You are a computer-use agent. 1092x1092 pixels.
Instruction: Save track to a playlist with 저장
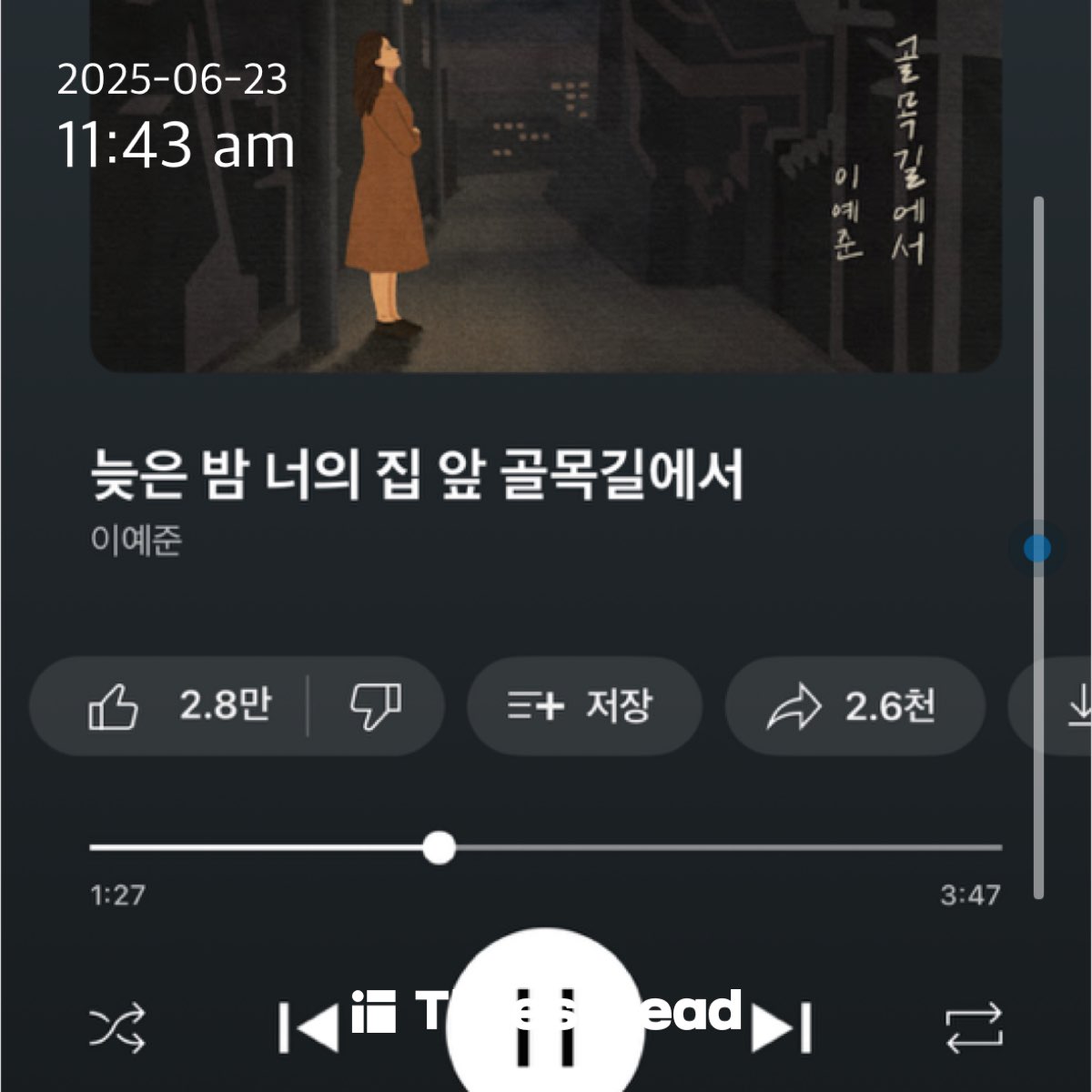pyautogui.click(x=583, y=706)
